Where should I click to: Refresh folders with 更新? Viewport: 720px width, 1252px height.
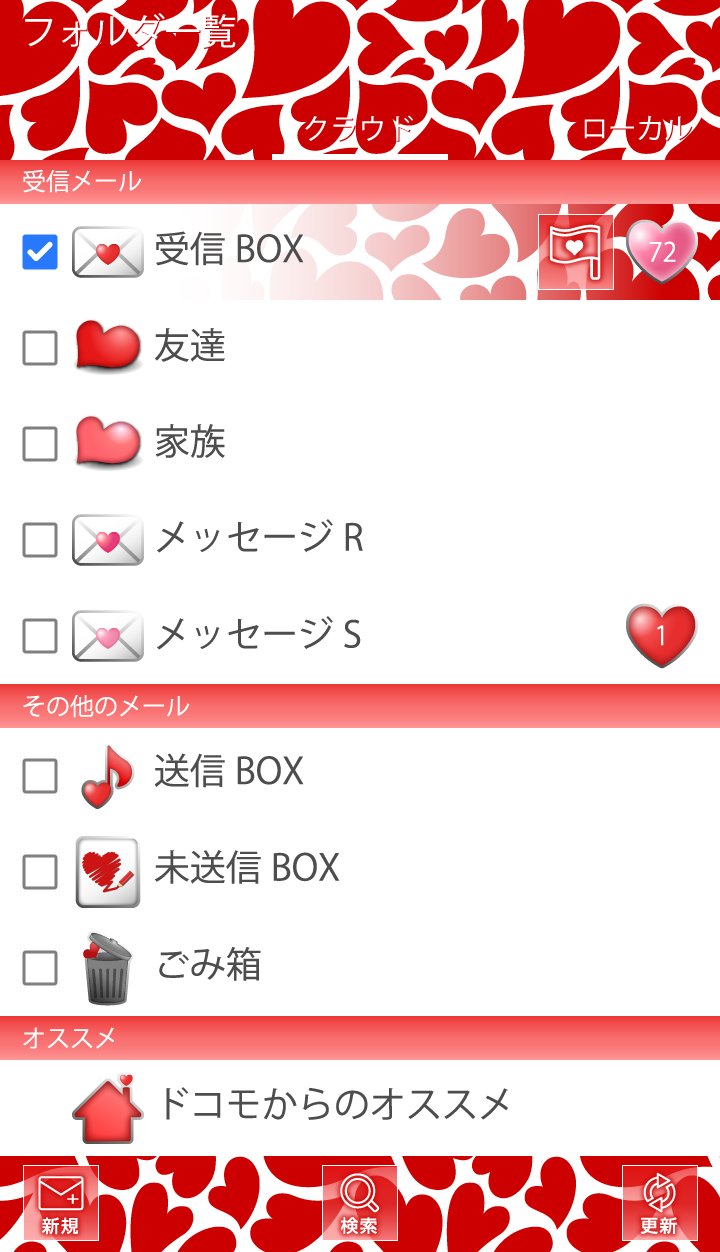(x=659, y=1203)
